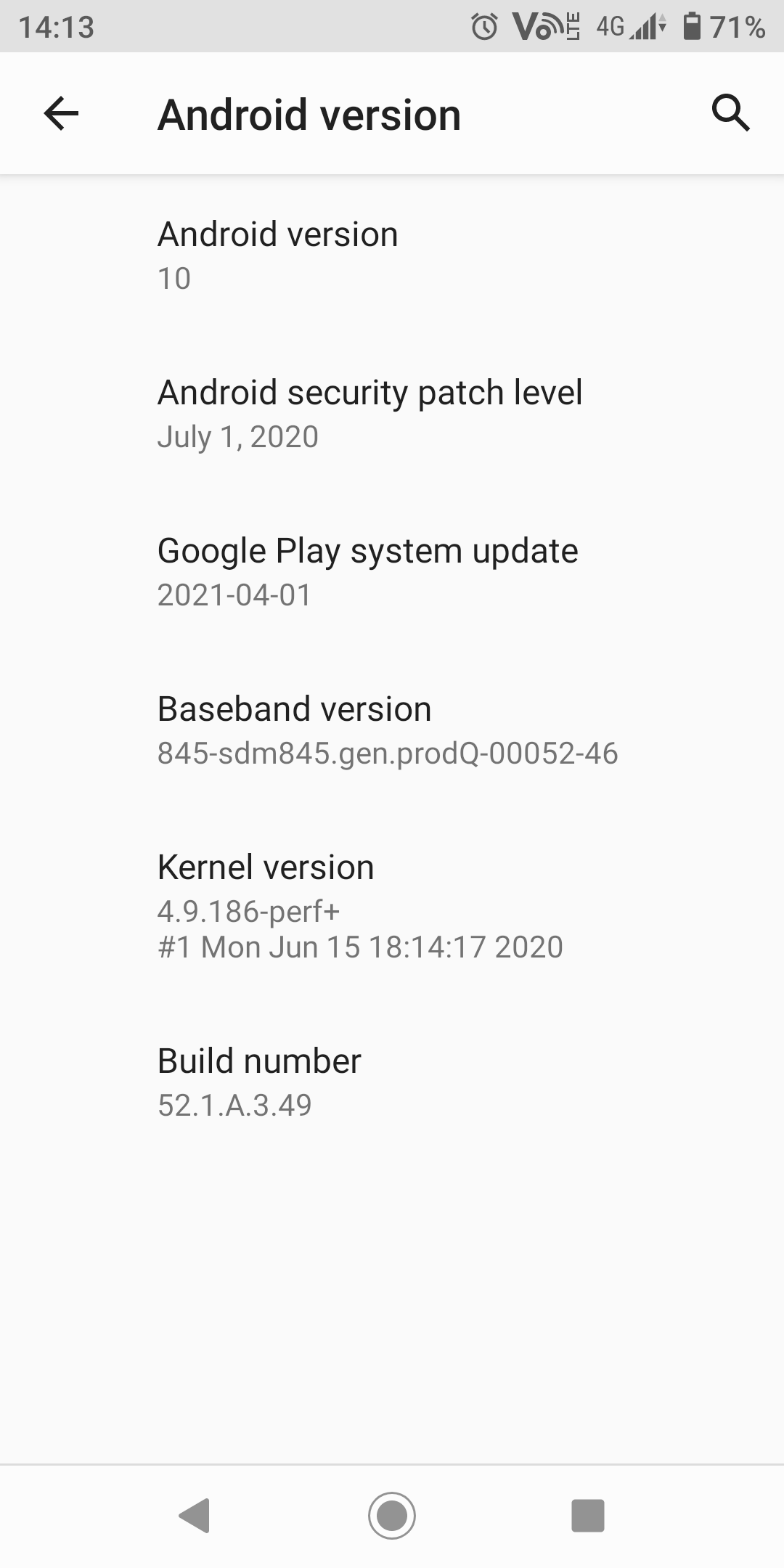The image size is (784, 1568).
Task: Select Google Play system update entry
Action: click(392, 571)
